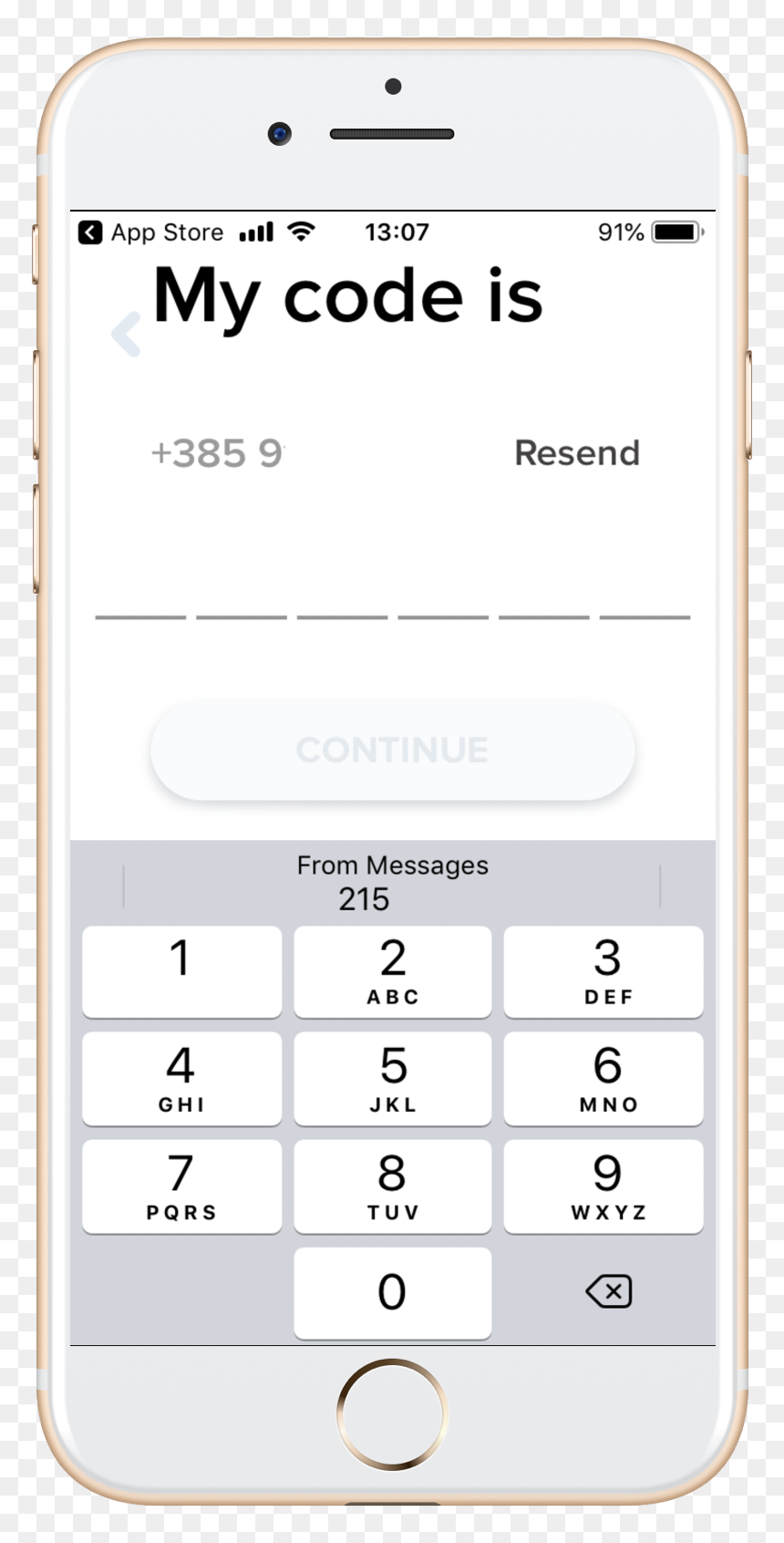Enter digit 4 on keypad
784x1543 pixels.
tap(181, 1079)
